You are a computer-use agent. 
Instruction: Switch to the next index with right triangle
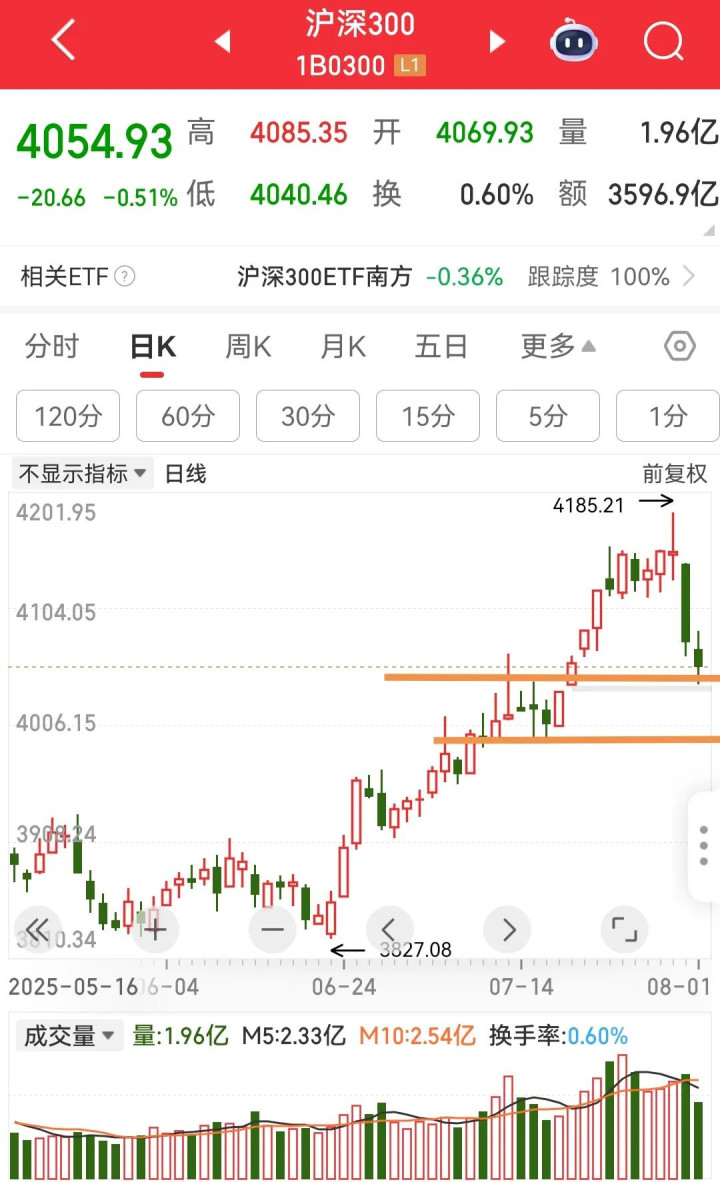point(497,41)
